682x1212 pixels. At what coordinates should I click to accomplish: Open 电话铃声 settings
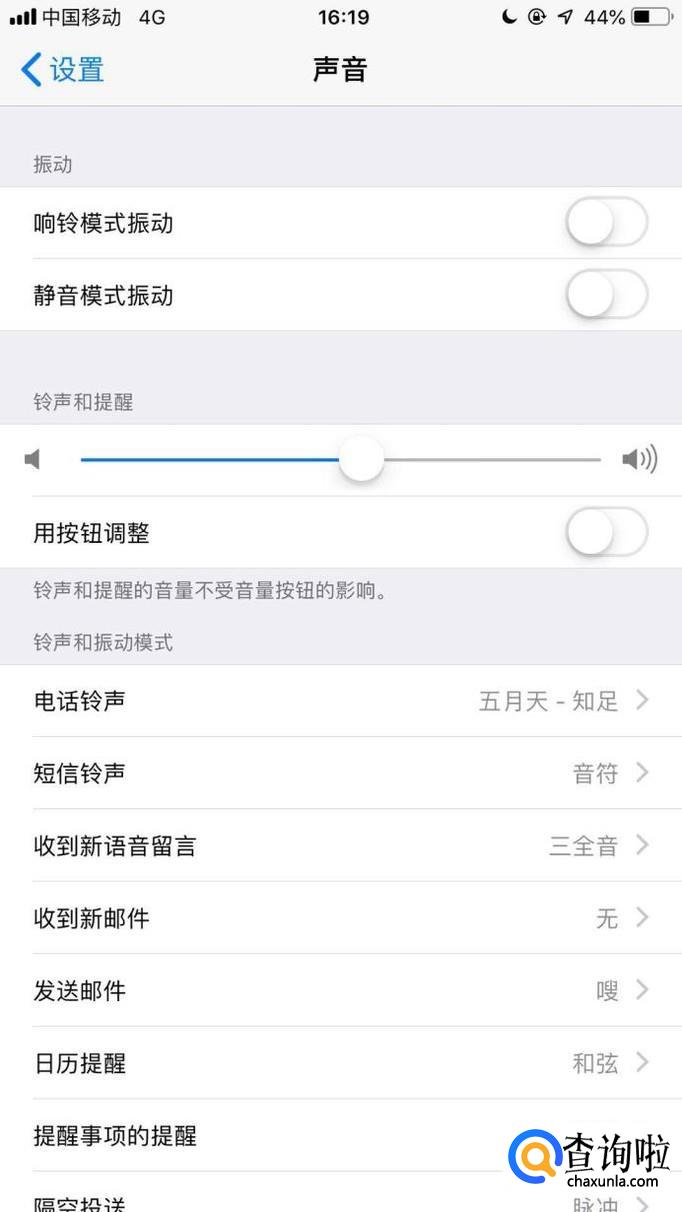pos(340,701)
